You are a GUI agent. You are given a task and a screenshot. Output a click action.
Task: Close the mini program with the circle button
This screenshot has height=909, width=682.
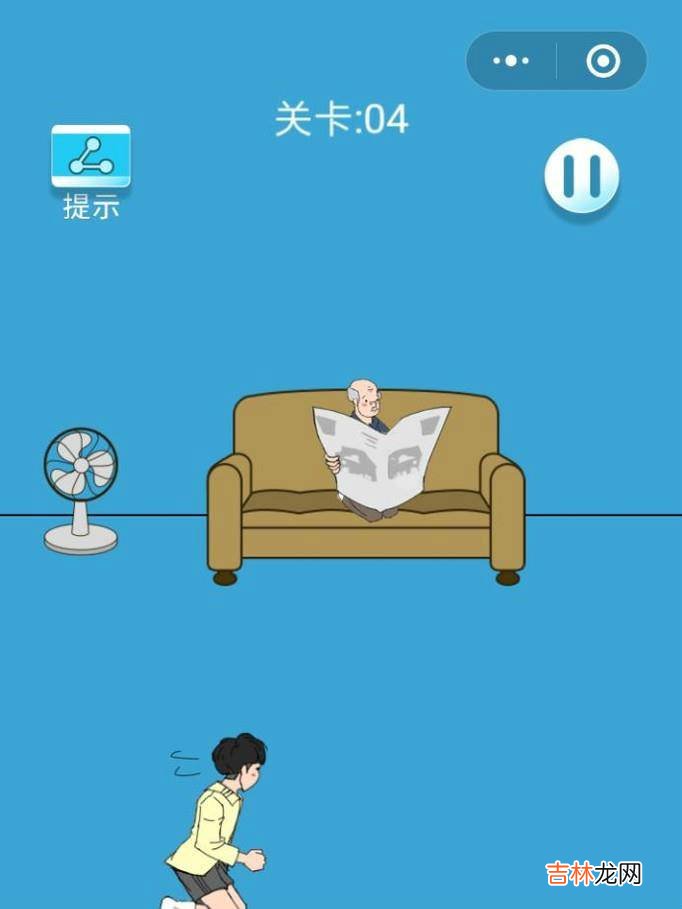[x=603, y=61]
